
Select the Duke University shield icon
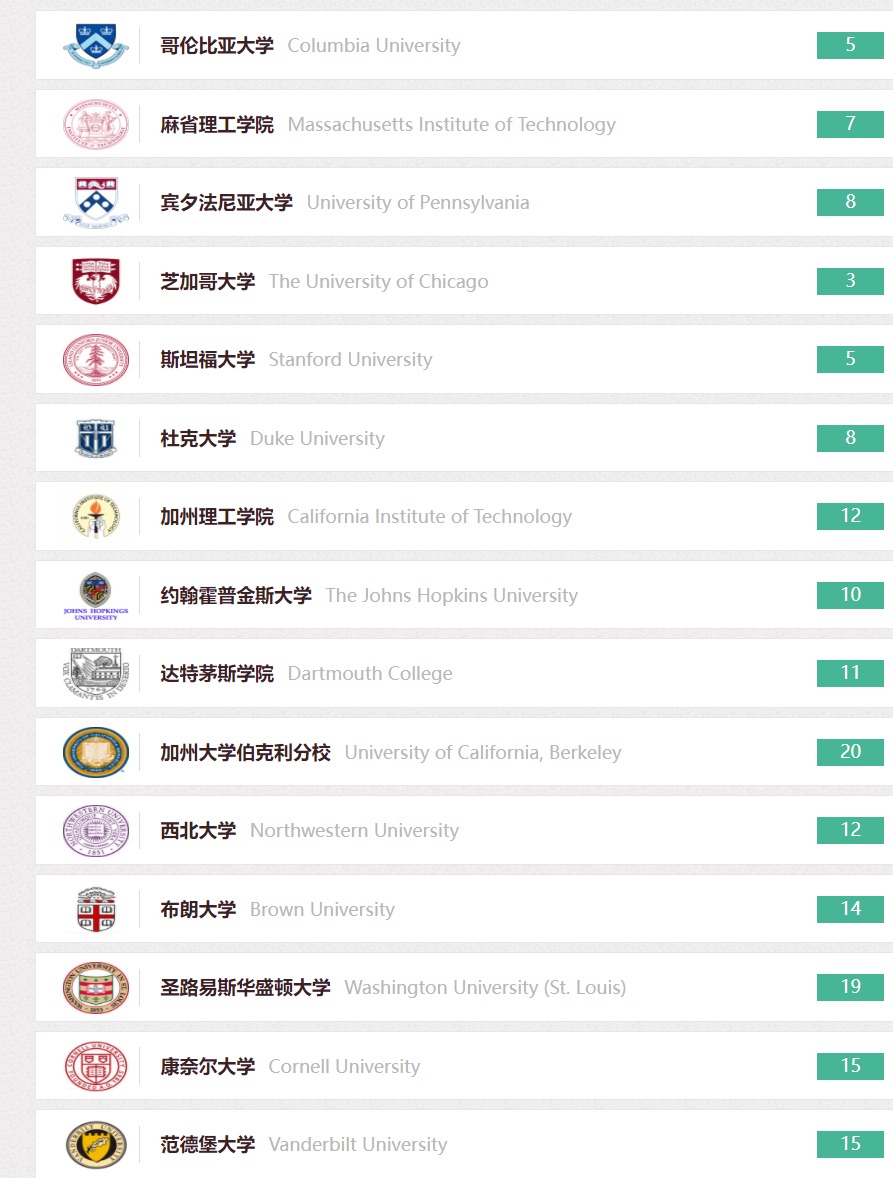[95, 437]
